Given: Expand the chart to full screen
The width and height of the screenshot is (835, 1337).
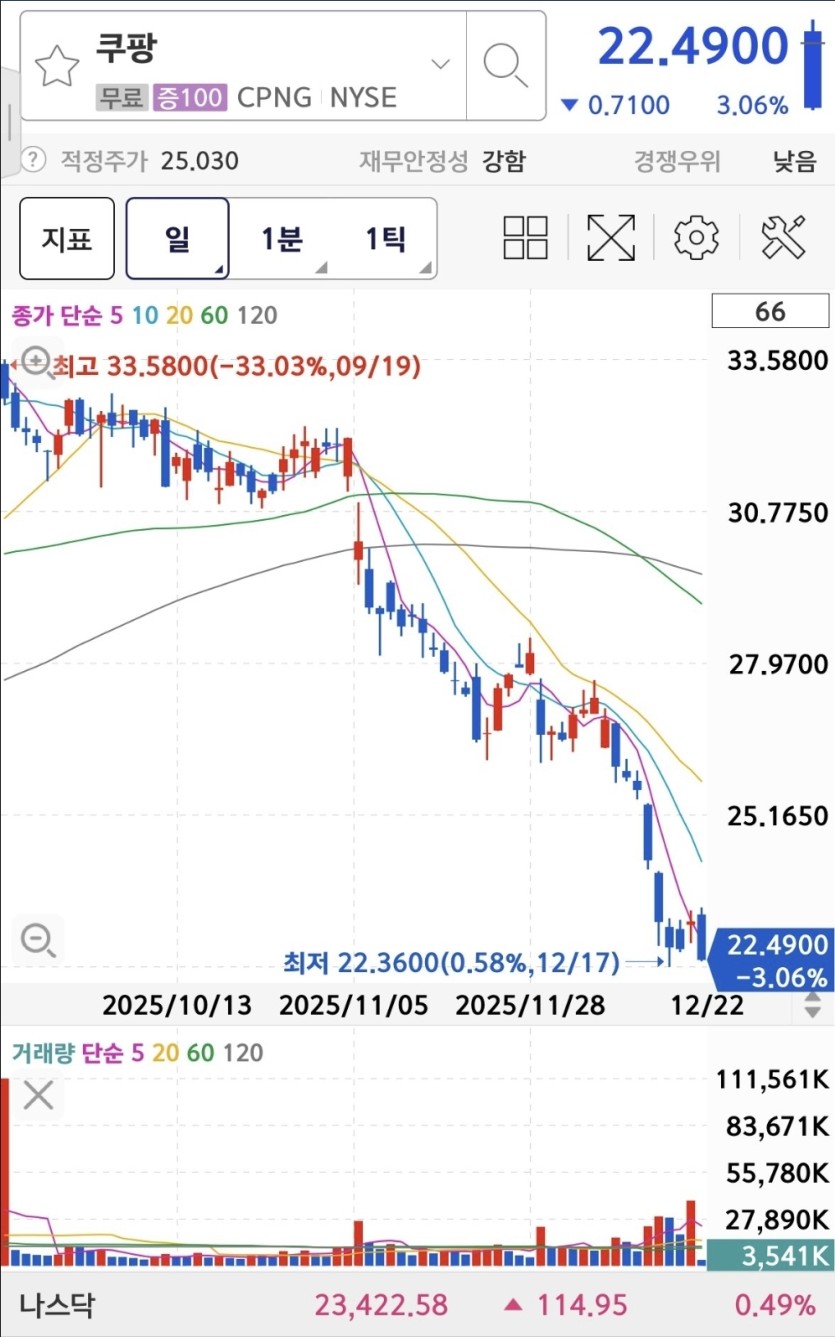Looking at the screenshot, I should coord(611,238).
